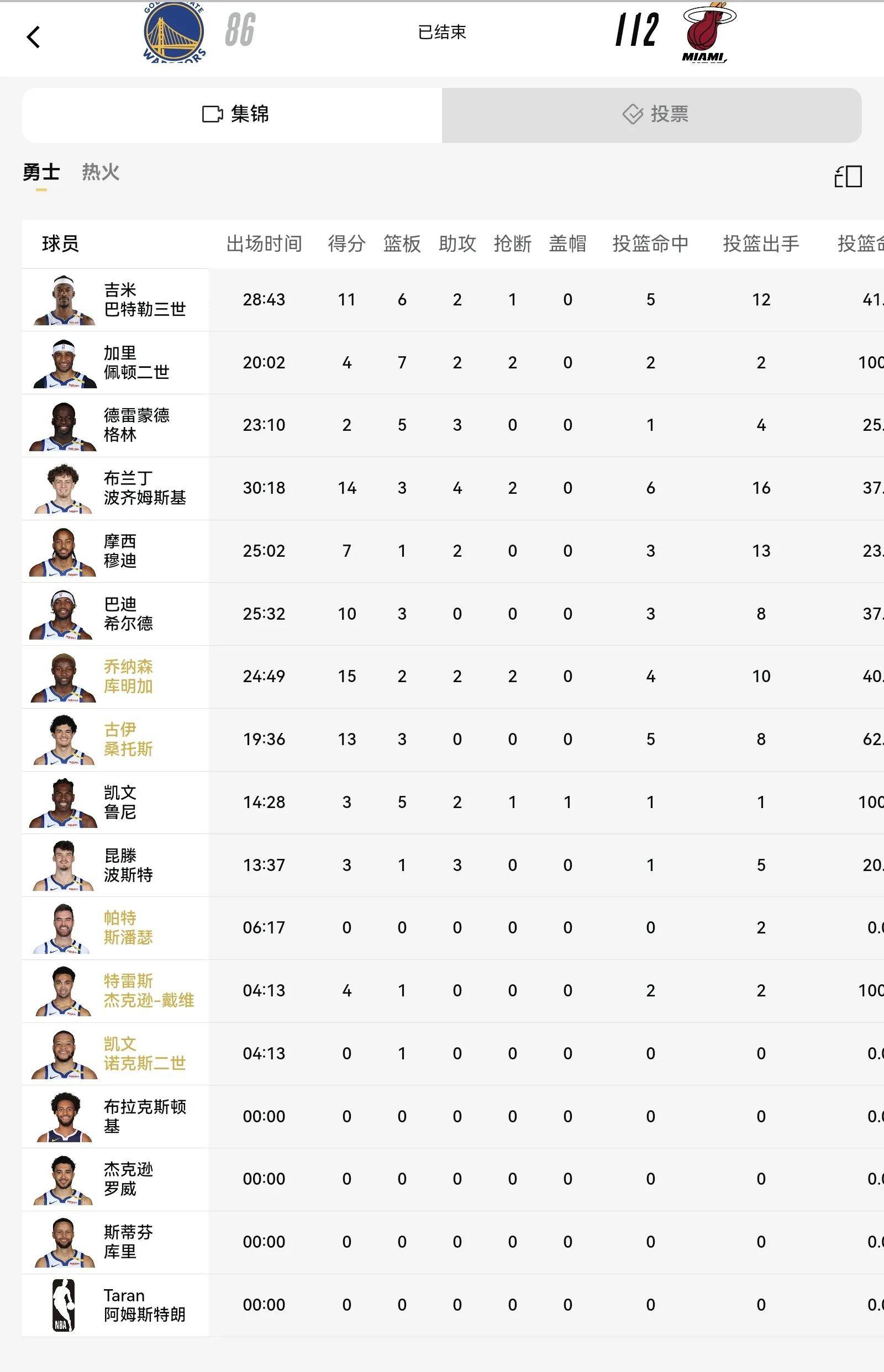Go back using the arrow icon
This screenshot has height=1372, width=884.
tap(33, 38)
